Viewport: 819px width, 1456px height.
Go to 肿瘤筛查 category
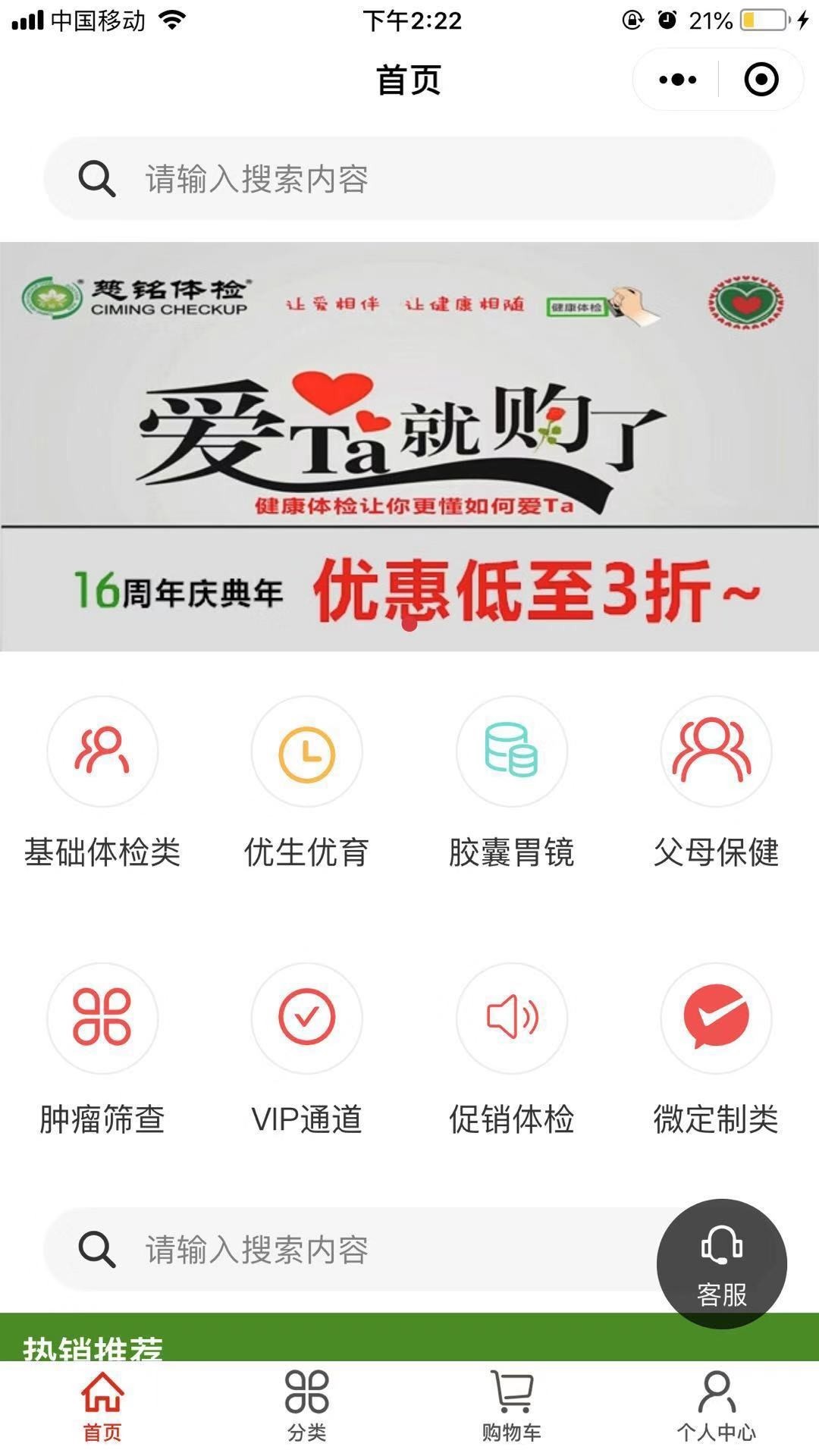[x=102, y=1048]
